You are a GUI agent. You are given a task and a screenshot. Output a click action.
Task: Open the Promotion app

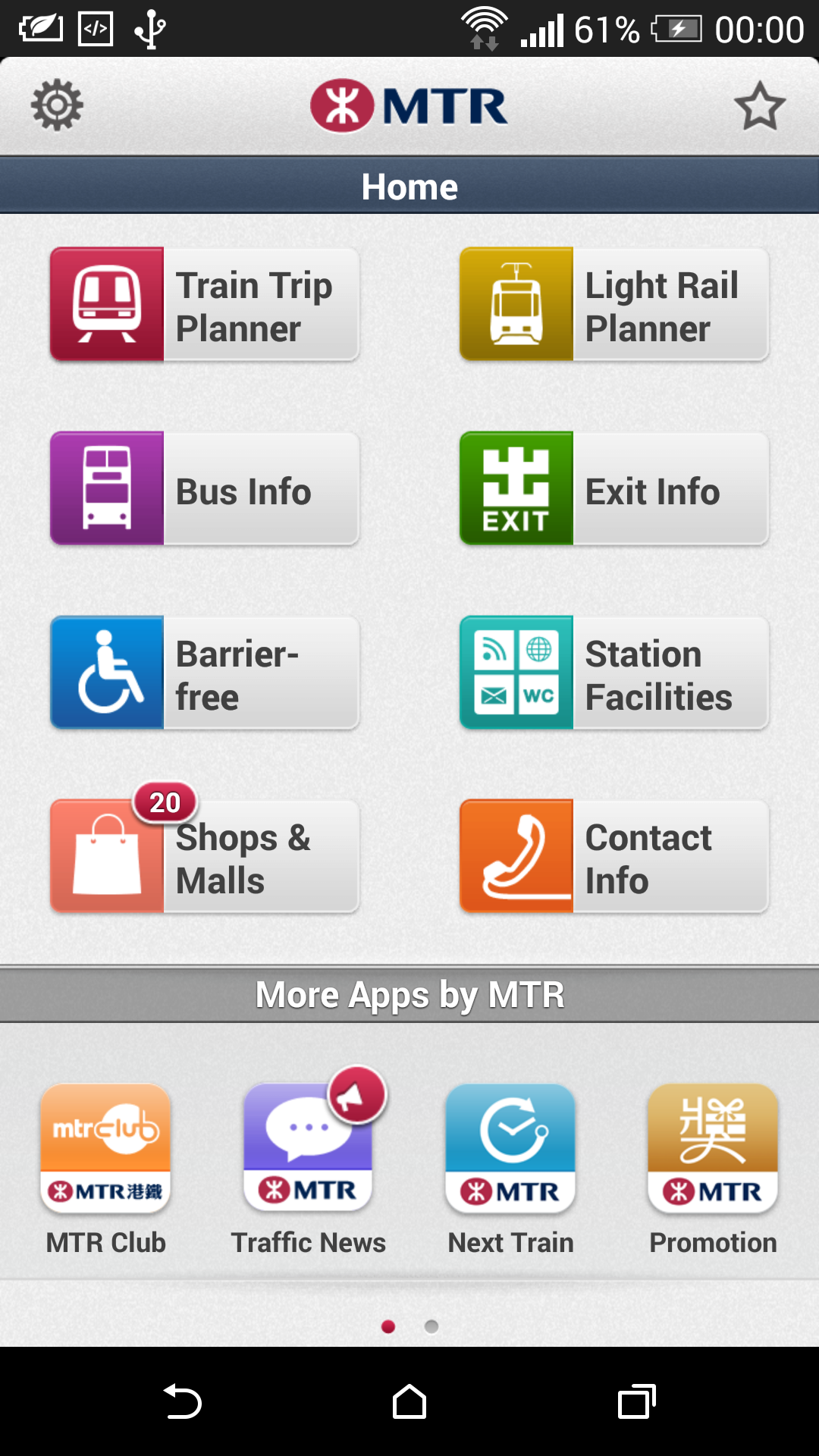coord(713,1168)
